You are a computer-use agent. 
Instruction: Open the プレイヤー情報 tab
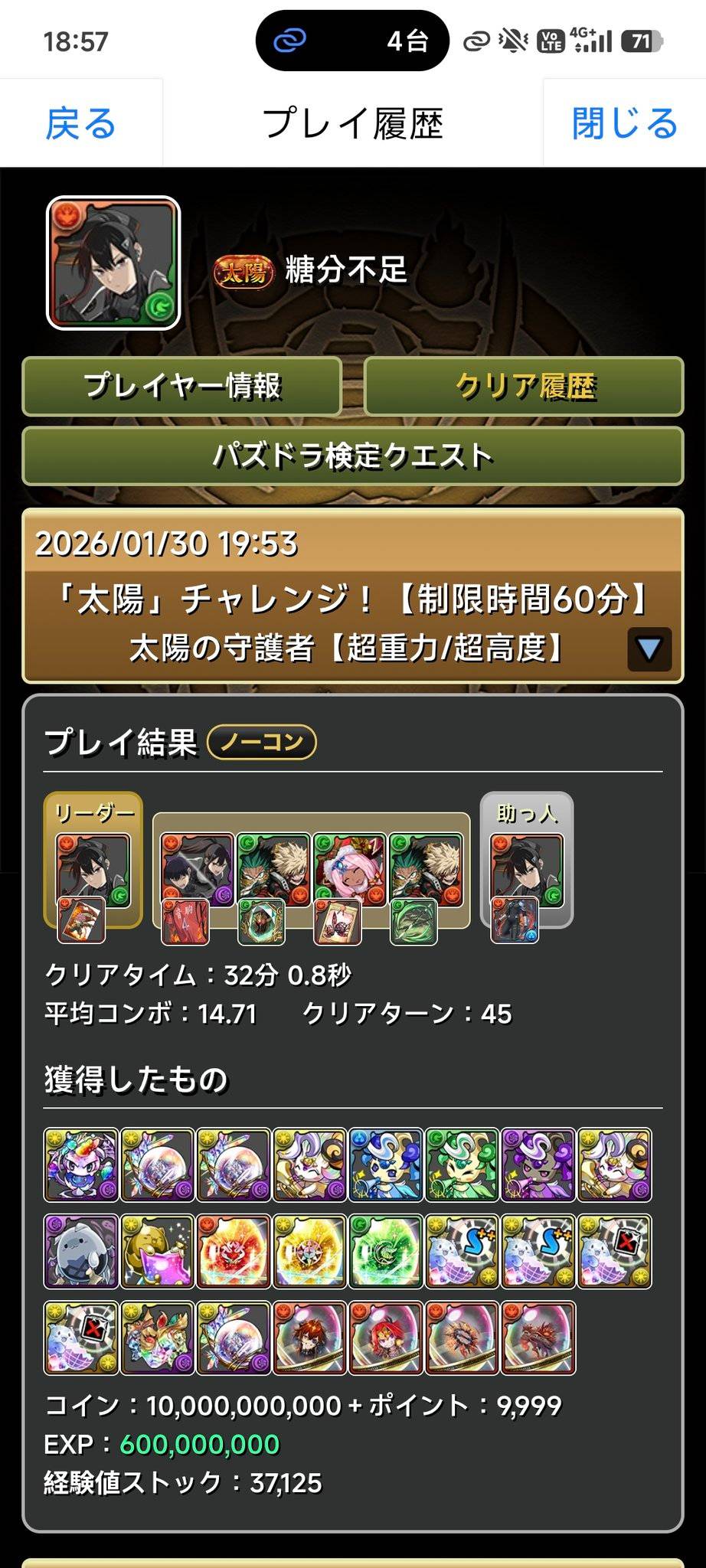click(x=181, y=387)
